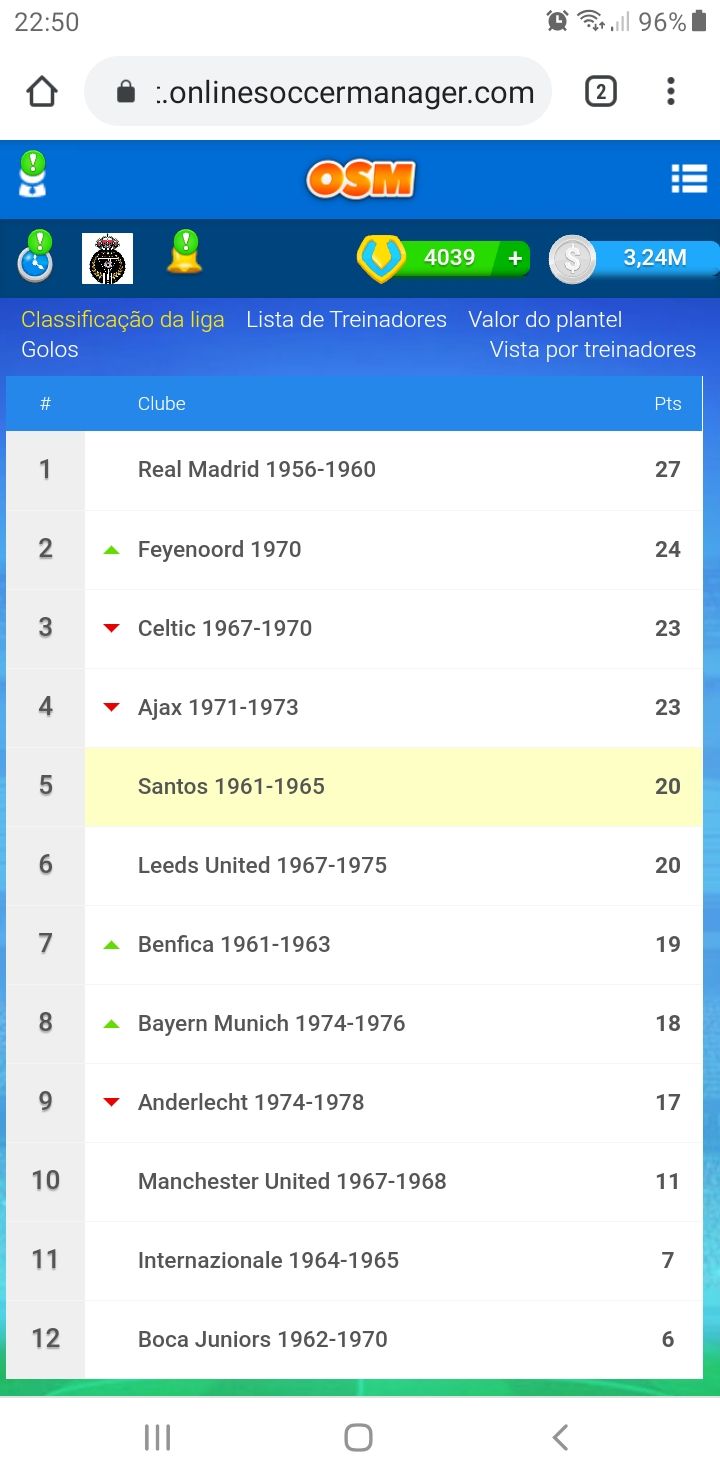Switch to the Golos tab
This screenshot has width=720, height=1480.
tap(50, 350)
